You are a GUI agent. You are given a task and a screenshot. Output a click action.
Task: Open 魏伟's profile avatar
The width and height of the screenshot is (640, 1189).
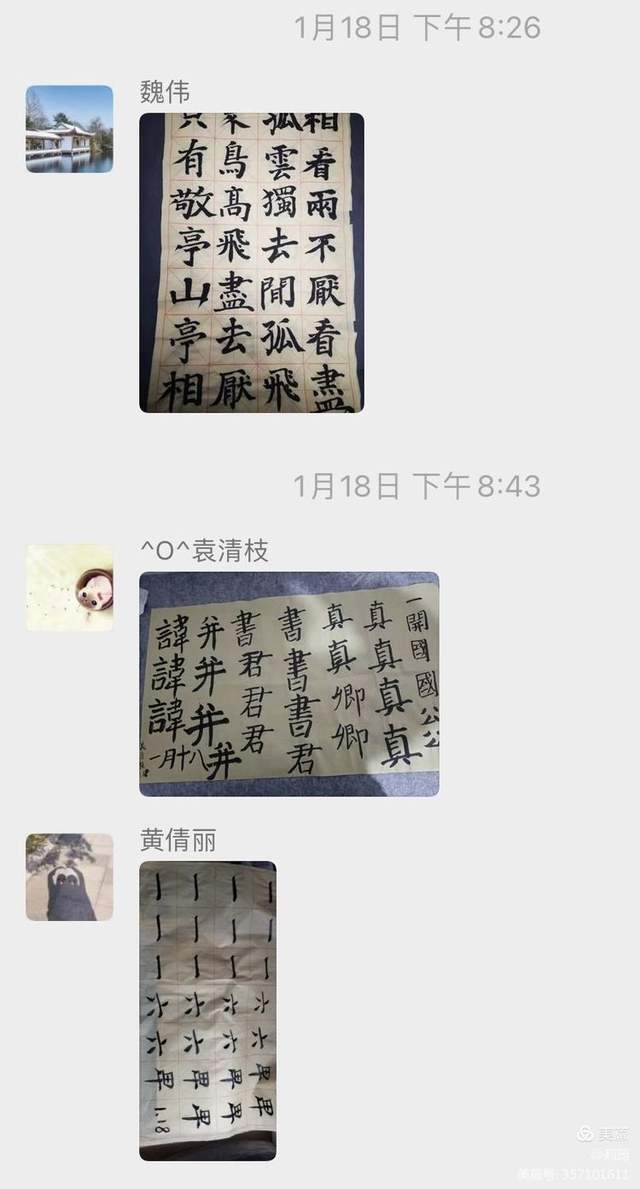(x=69, y=129)
